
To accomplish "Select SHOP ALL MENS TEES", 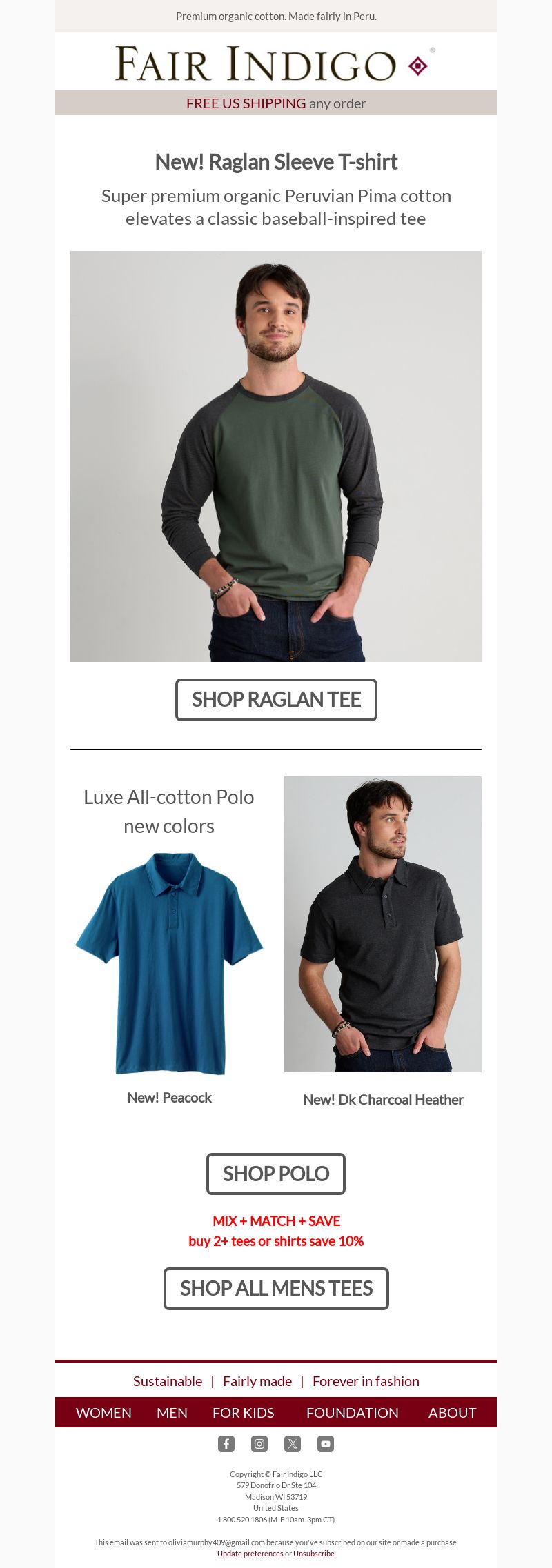I will 276,1288.
